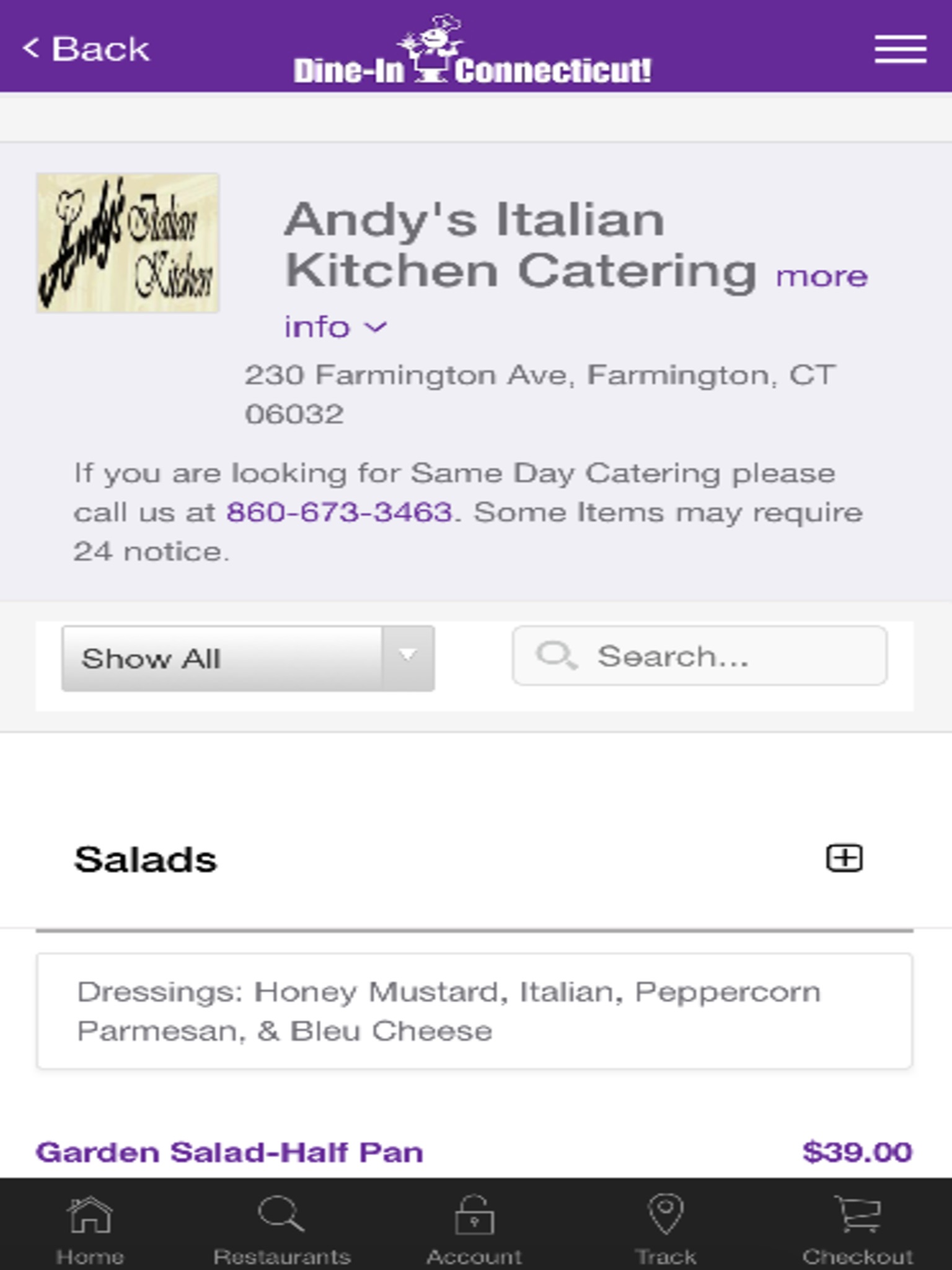Expand more info for Andy's Italian Kitchen
This screenshot has height=1270, width=952.
335,326
